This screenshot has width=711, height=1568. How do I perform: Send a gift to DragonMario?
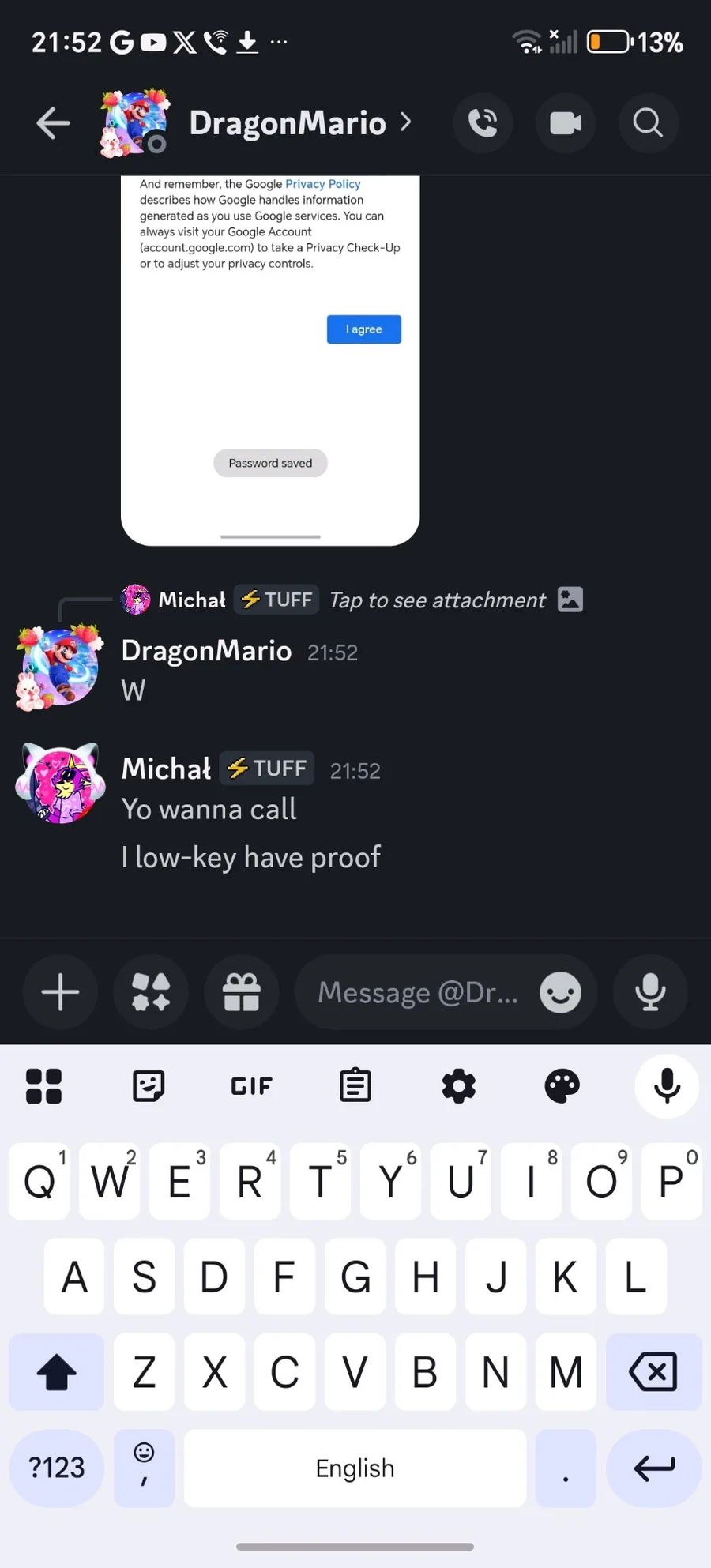(x=242, y=992)
